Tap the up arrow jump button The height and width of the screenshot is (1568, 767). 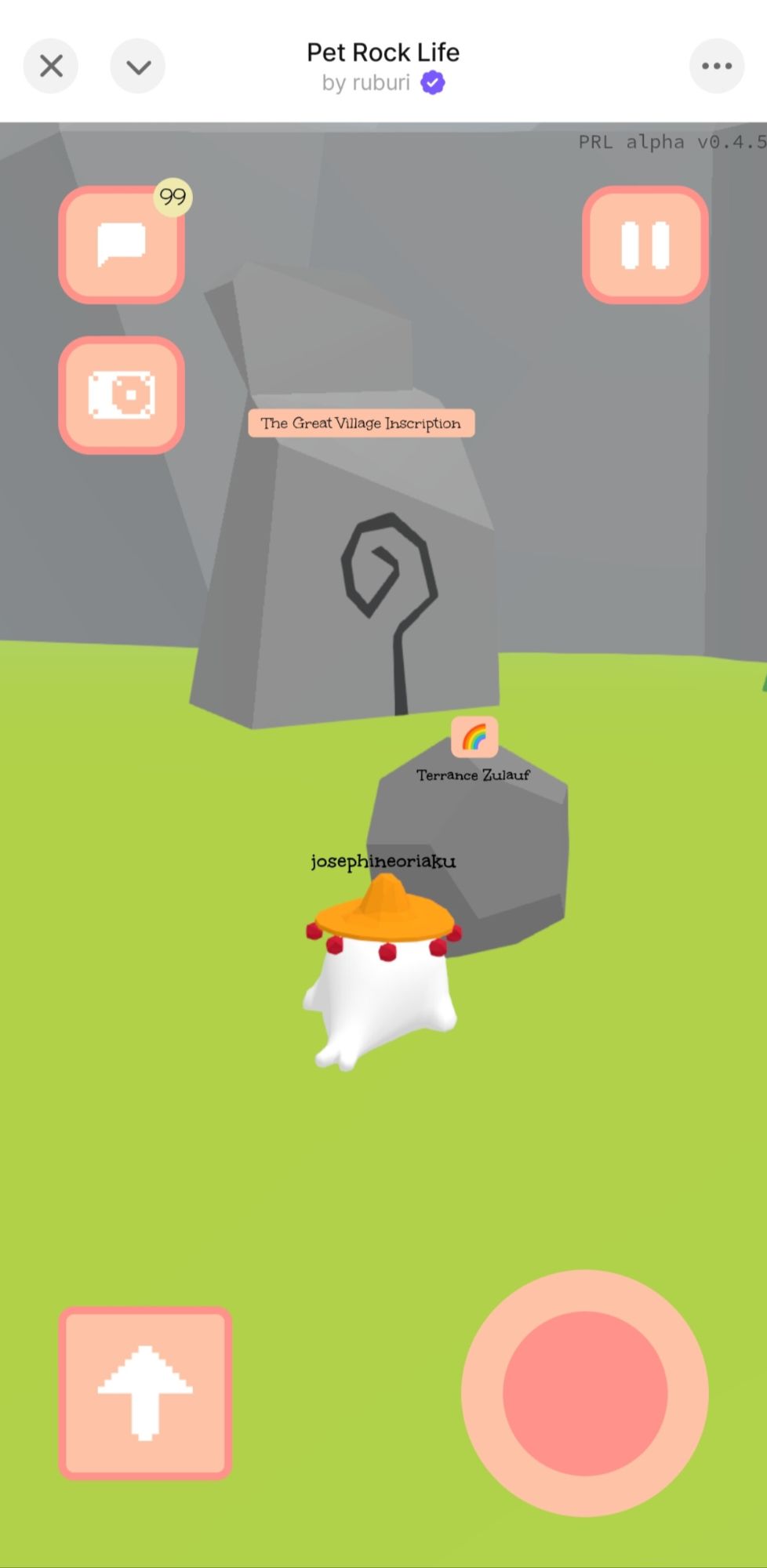pos(145,1393)
